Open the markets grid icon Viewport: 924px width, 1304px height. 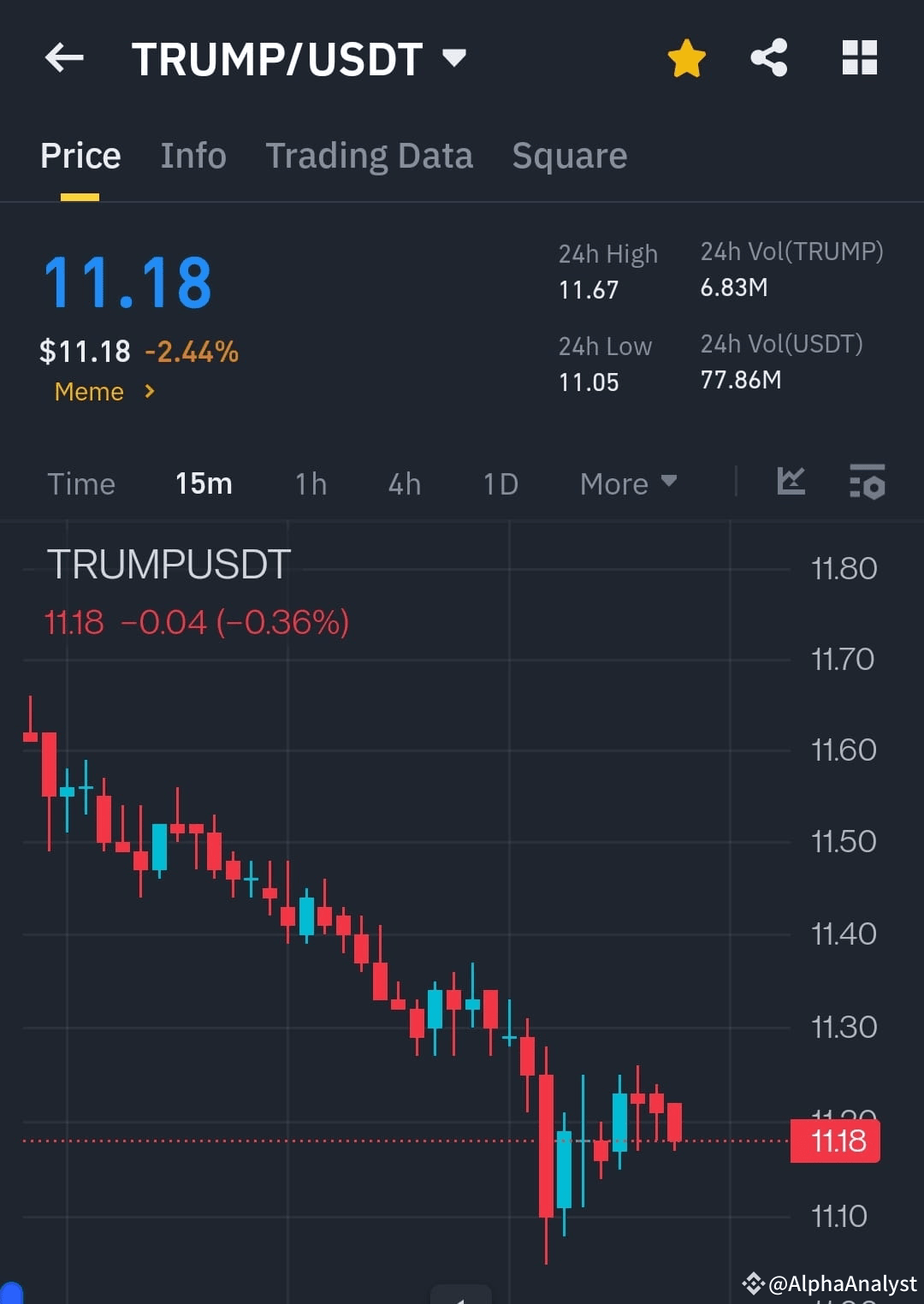click(x=860, y=57)
